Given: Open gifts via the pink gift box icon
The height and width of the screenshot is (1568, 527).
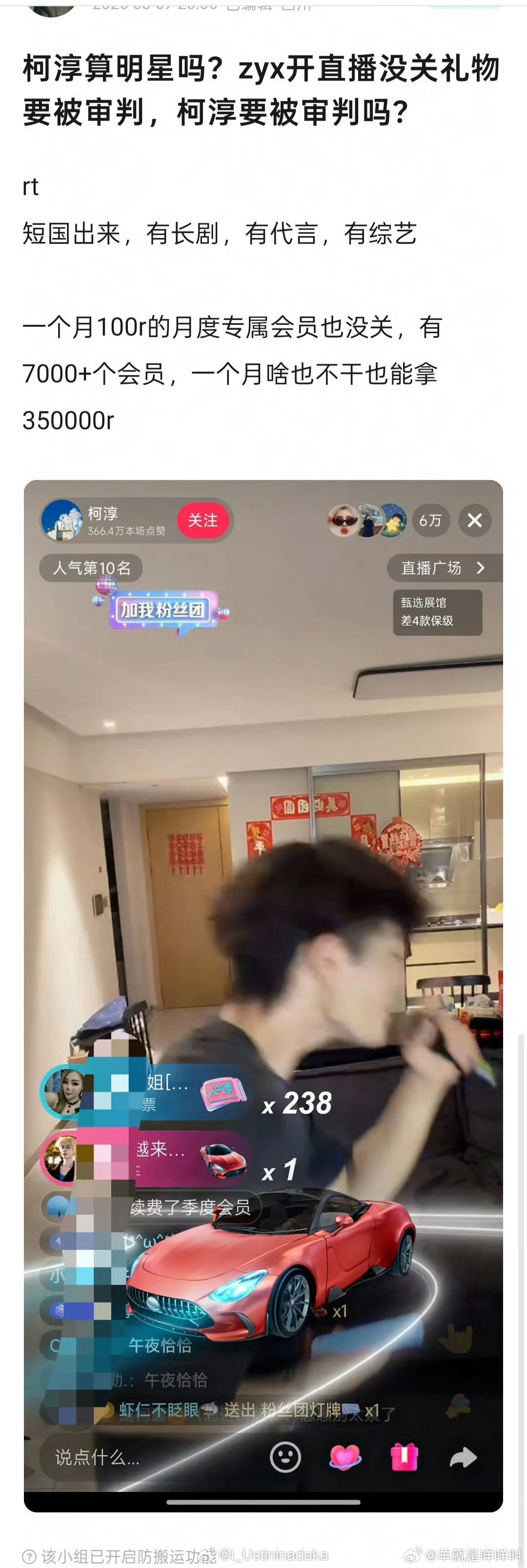Looking at the screenshot, I should [x=404, y=1458].
